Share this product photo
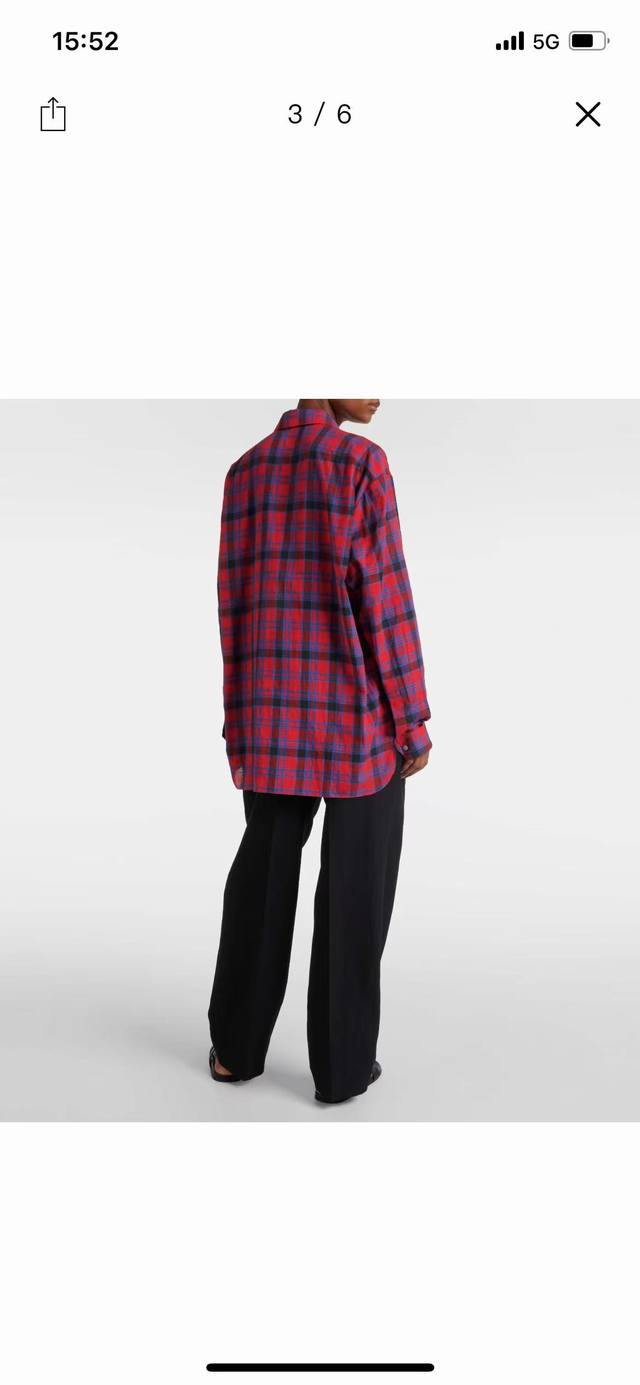 pyautogui.click(x=53, y=114)
